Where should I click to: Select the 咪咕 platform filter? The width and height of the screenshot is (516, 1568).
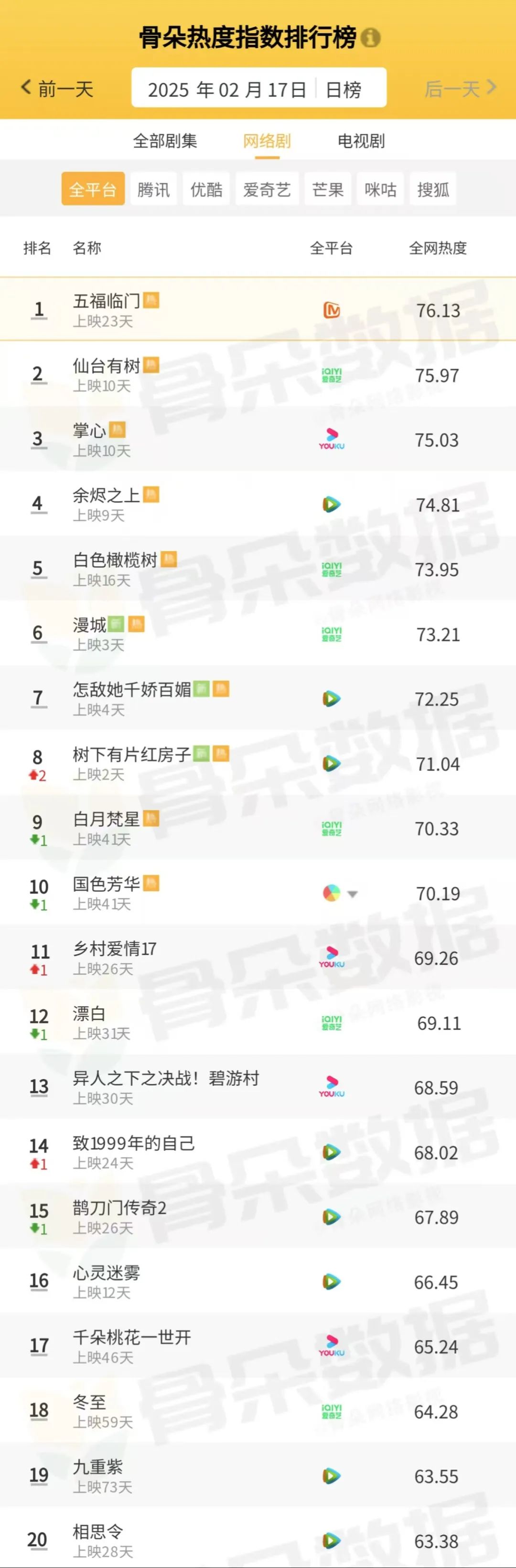click(381, 189)
